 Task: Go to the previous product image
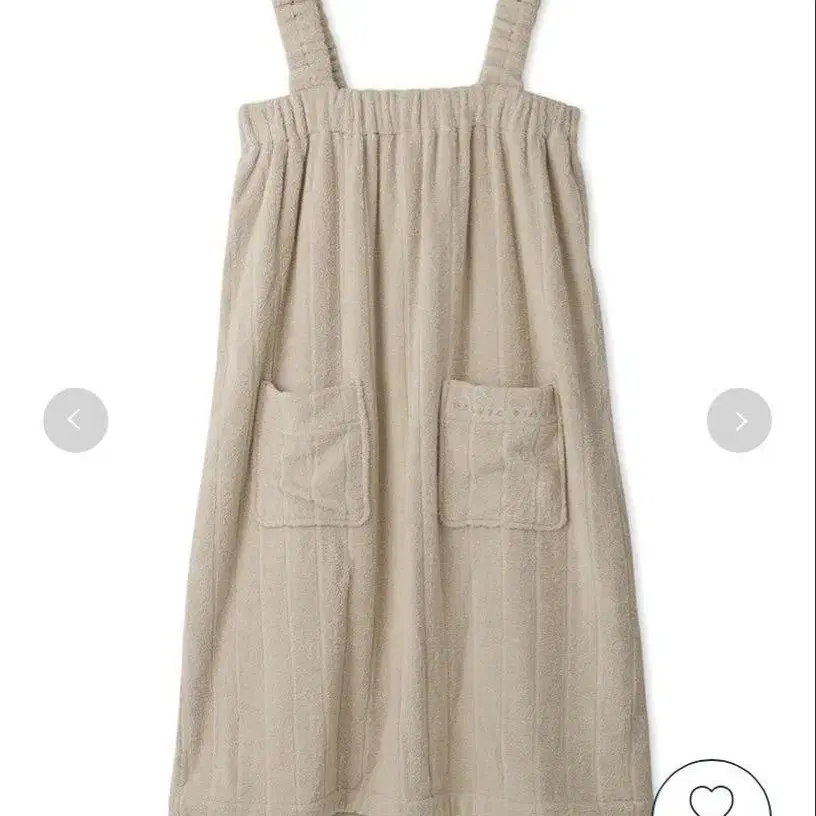75,420
